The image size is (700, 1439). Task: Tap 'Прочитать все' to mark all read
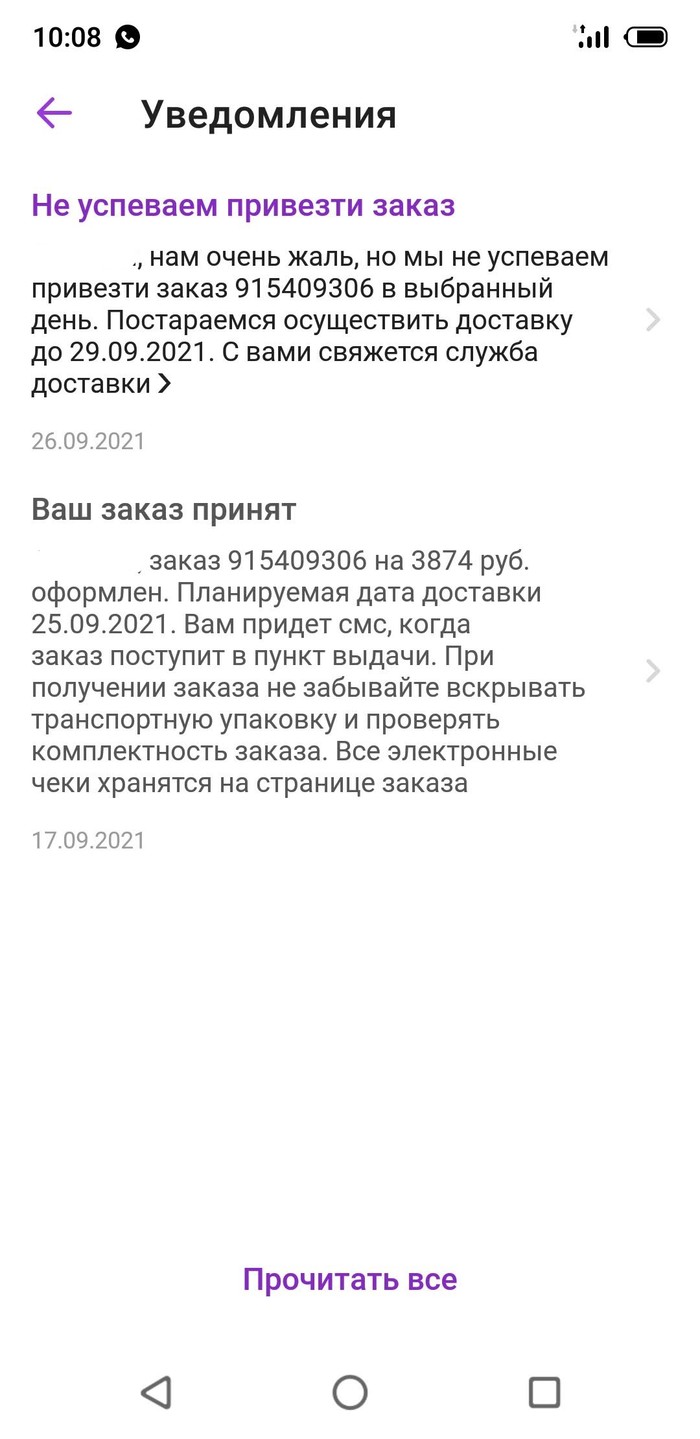[349, 1279]
